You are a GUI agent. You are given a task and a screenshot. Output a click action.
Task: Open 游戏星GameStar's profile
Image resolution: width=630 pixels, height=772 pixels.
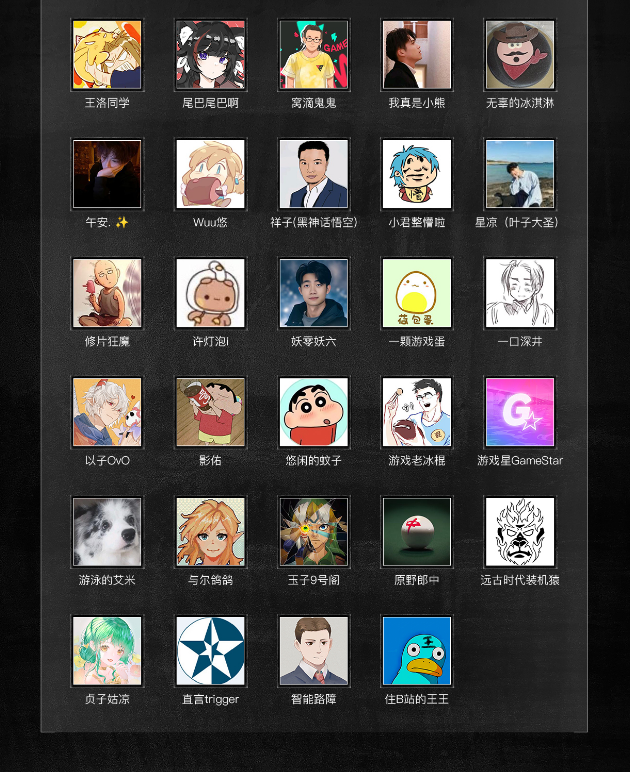point(520,412)
